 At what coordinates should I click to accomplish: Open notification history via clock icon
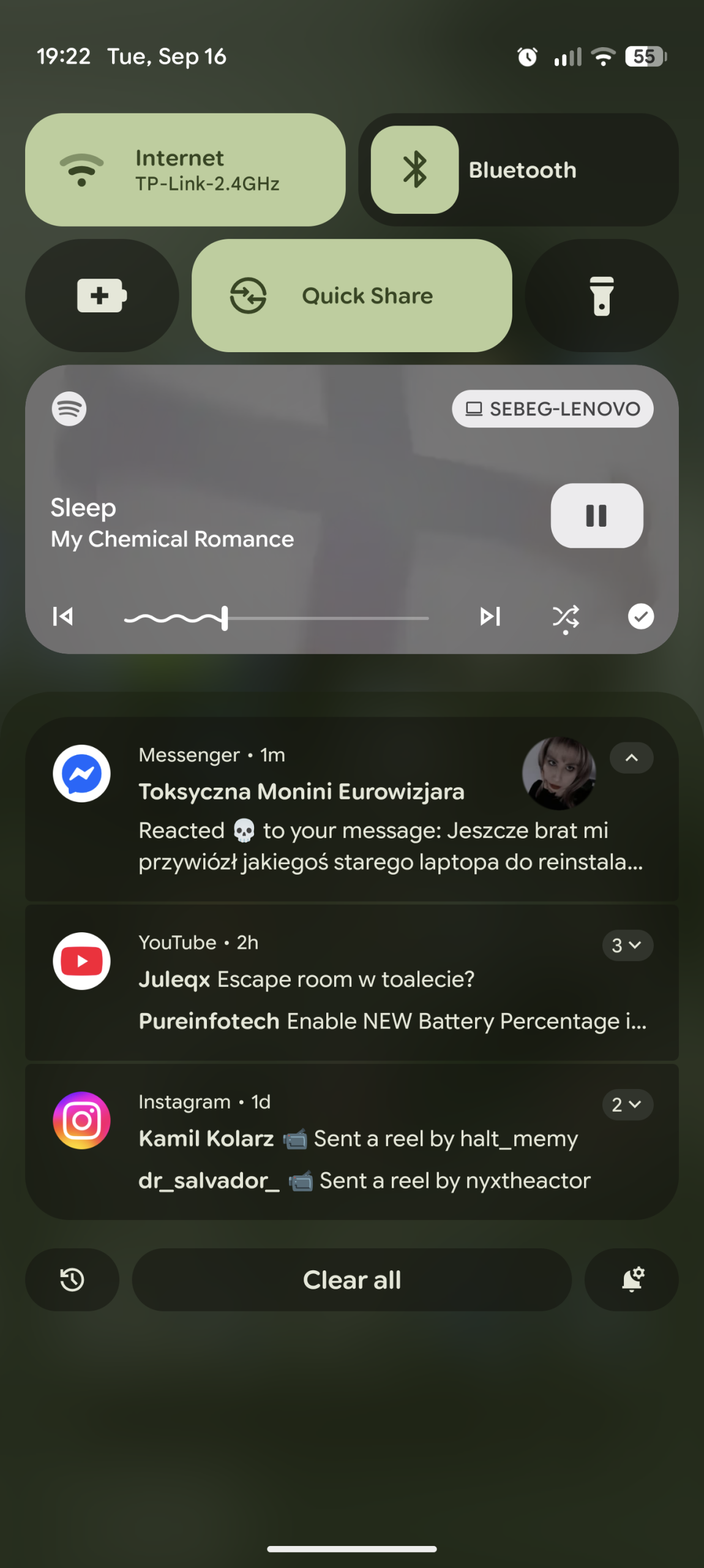[72, 1280]
